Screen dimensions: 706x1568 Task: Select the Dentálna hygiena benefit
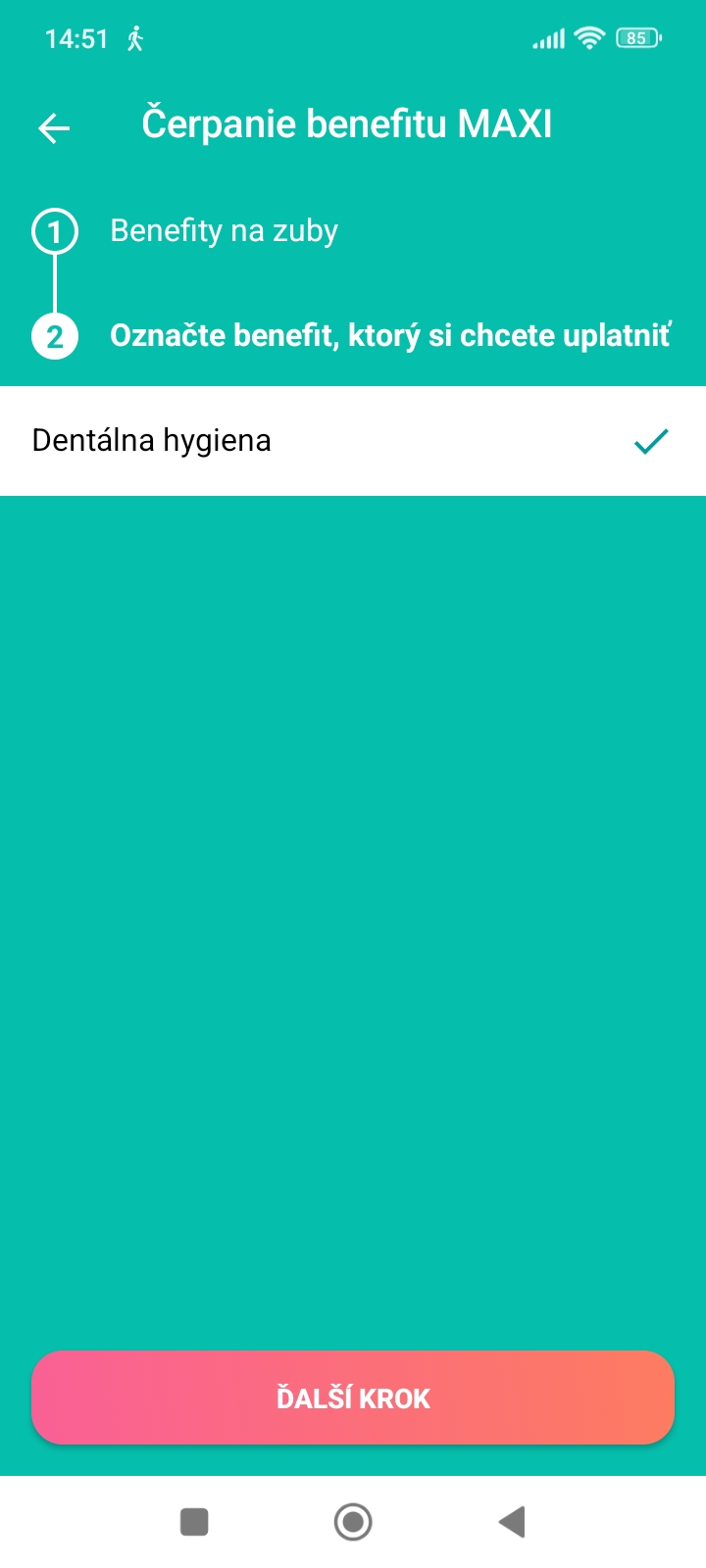(352, 441)
